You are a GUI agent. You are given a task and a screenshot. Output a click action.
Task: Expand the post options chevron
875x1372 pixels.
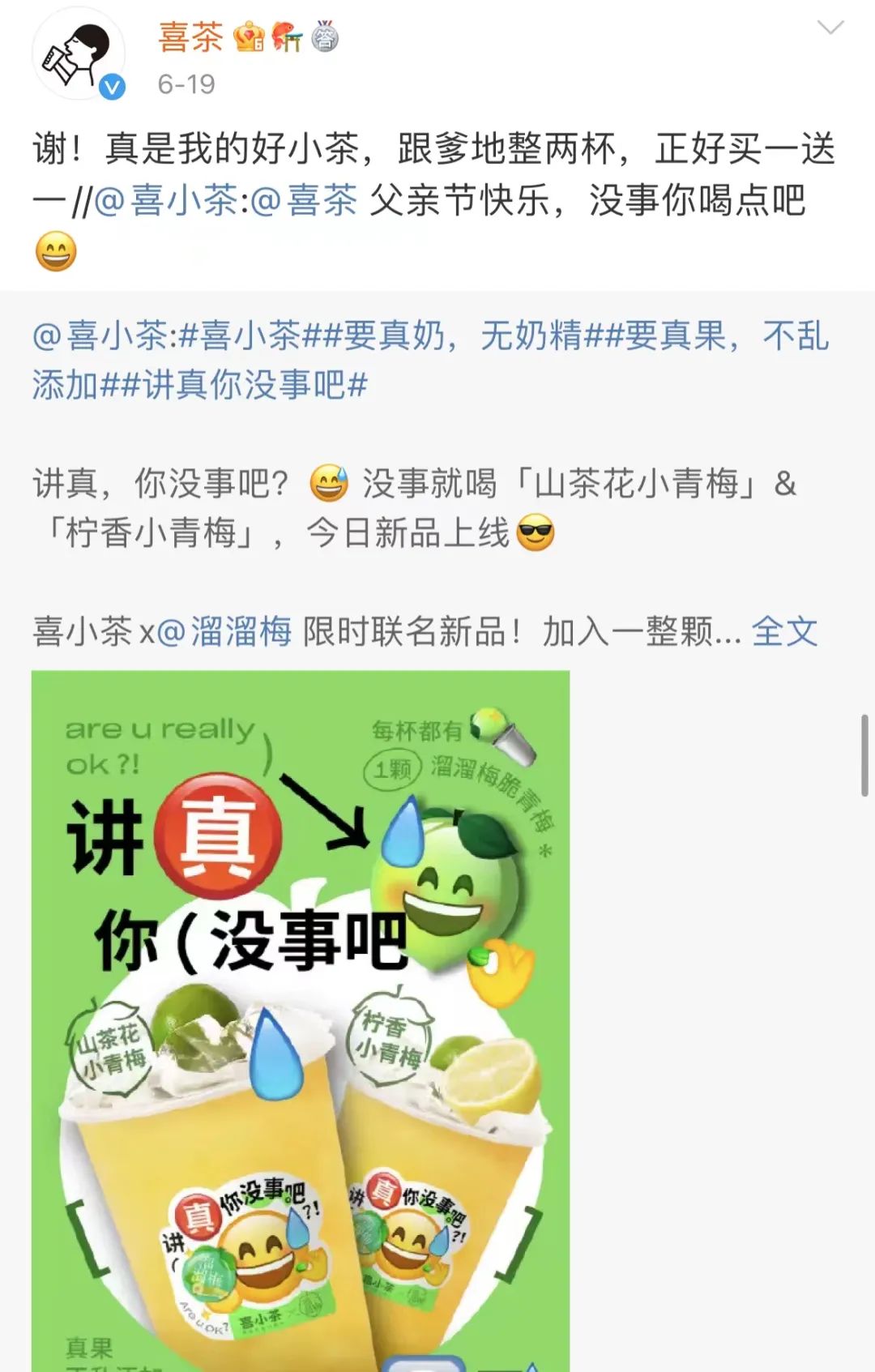pyautogui.click(x=830, y=28)
